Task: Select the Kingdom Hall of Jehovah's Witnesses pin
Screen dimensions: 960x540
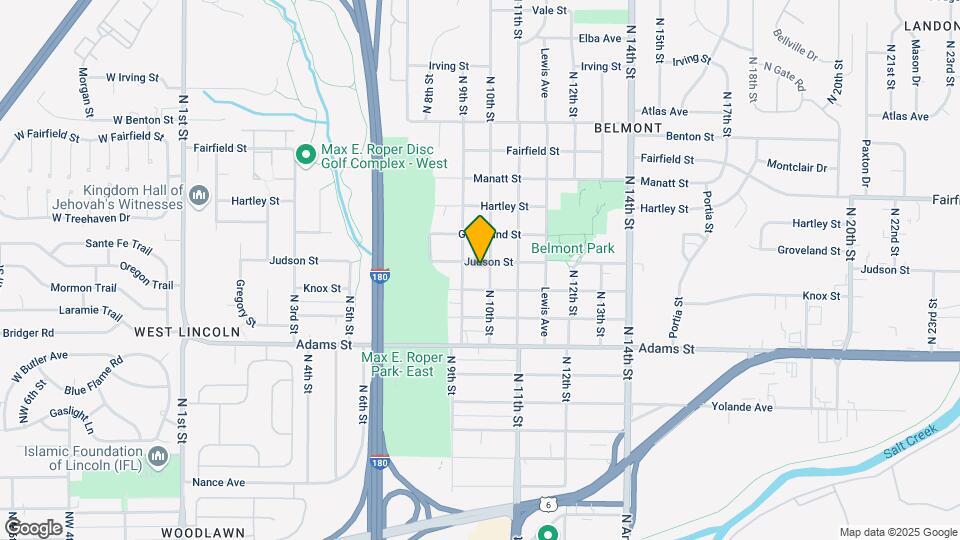Action: pyautogui.click(x=198, y=195)
